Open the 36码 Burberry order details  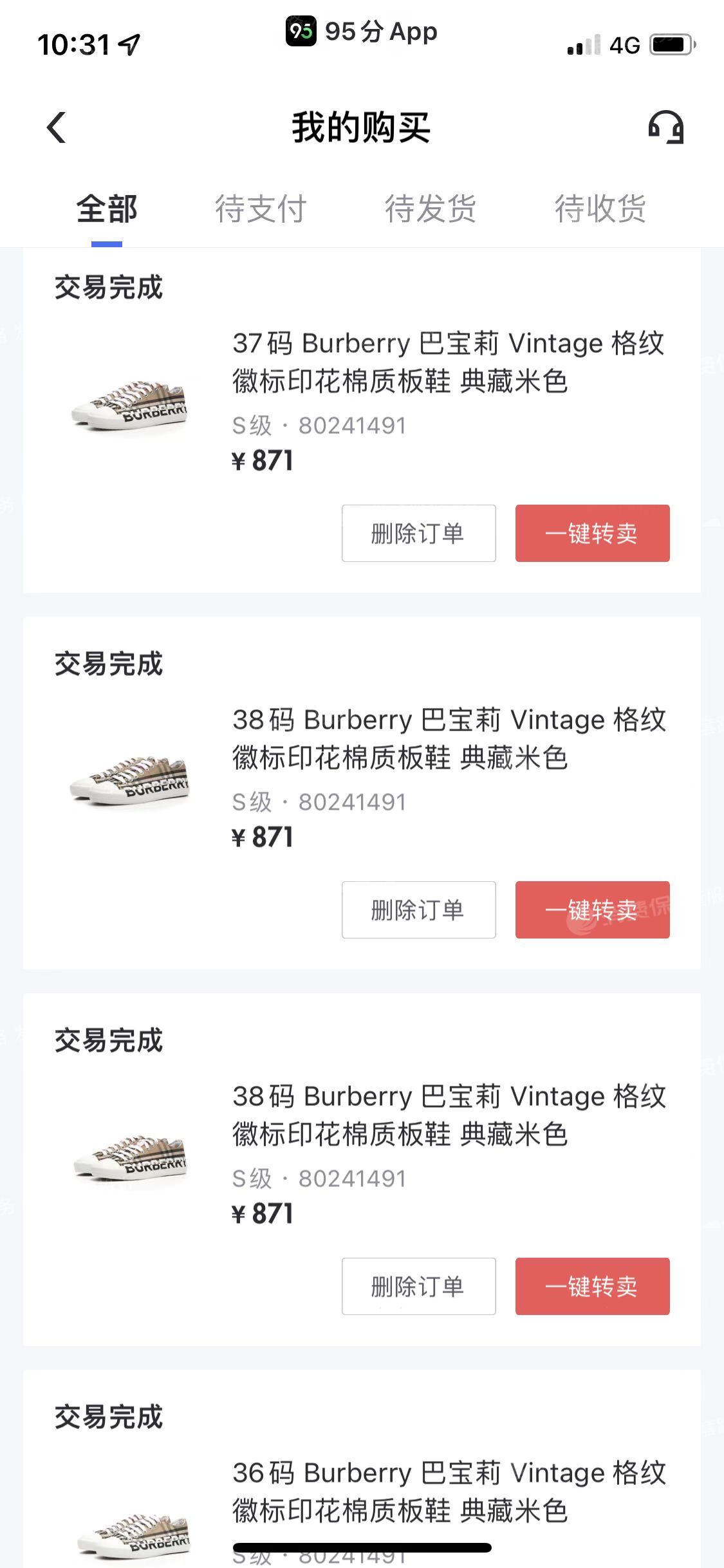(x=450, y=1480)
